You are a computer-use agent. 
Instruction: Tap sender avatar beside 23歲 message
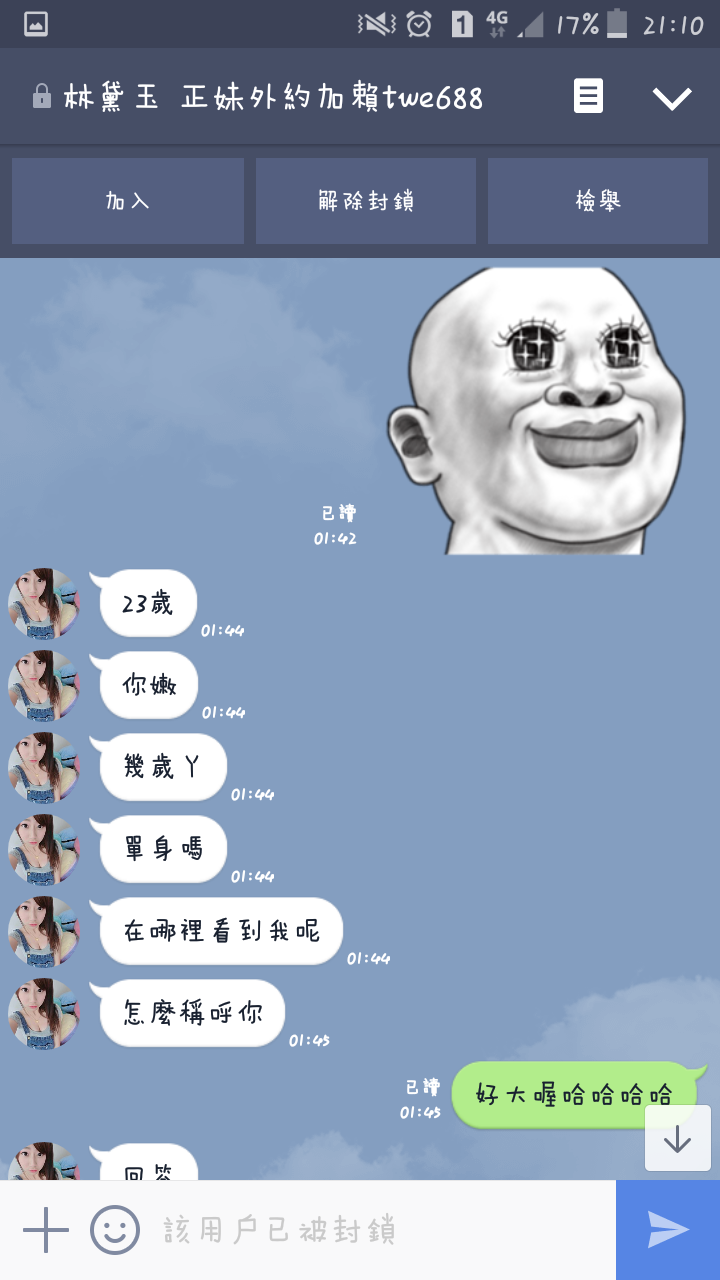[43, 604]
